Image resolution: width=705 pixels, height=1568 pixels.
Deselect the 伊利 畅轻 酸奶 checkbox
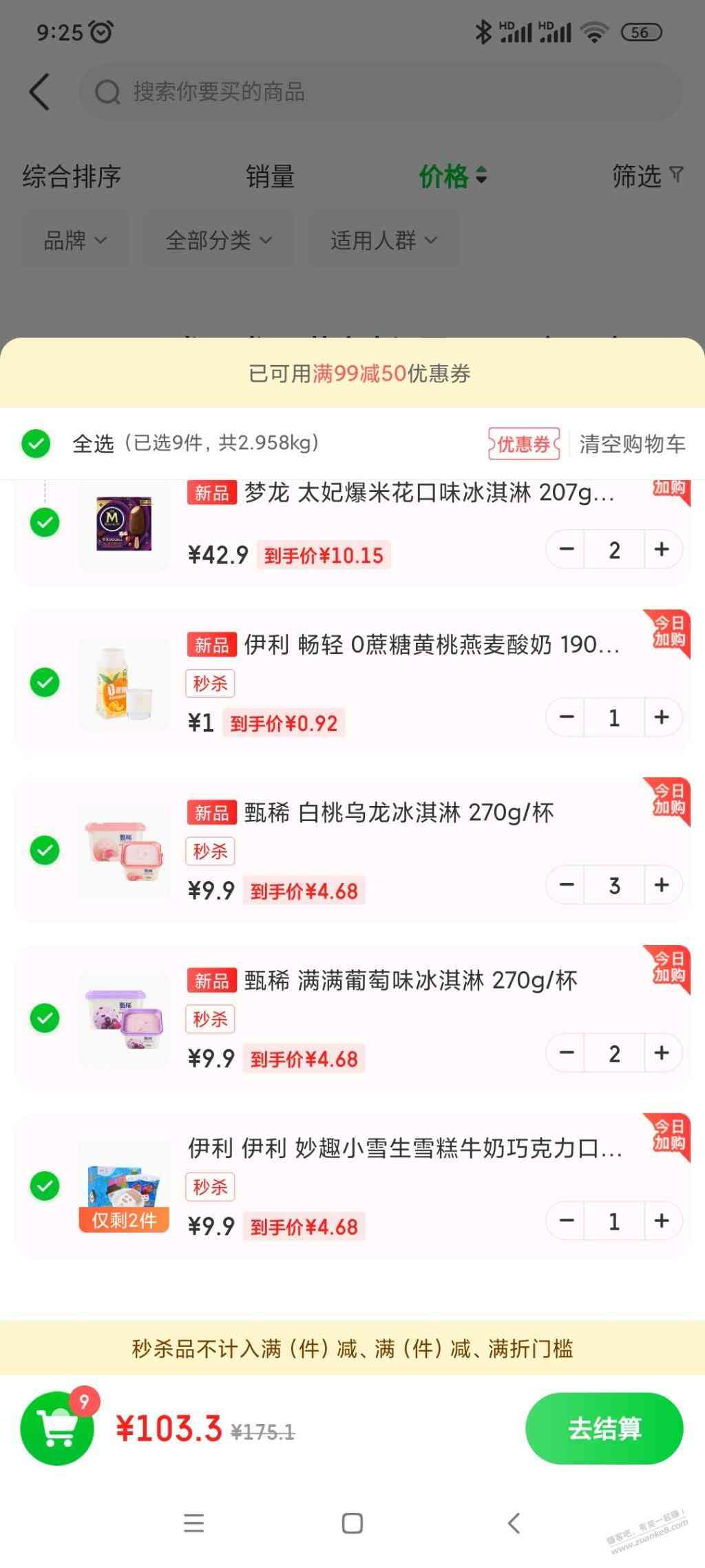click(x=45, y=682)
